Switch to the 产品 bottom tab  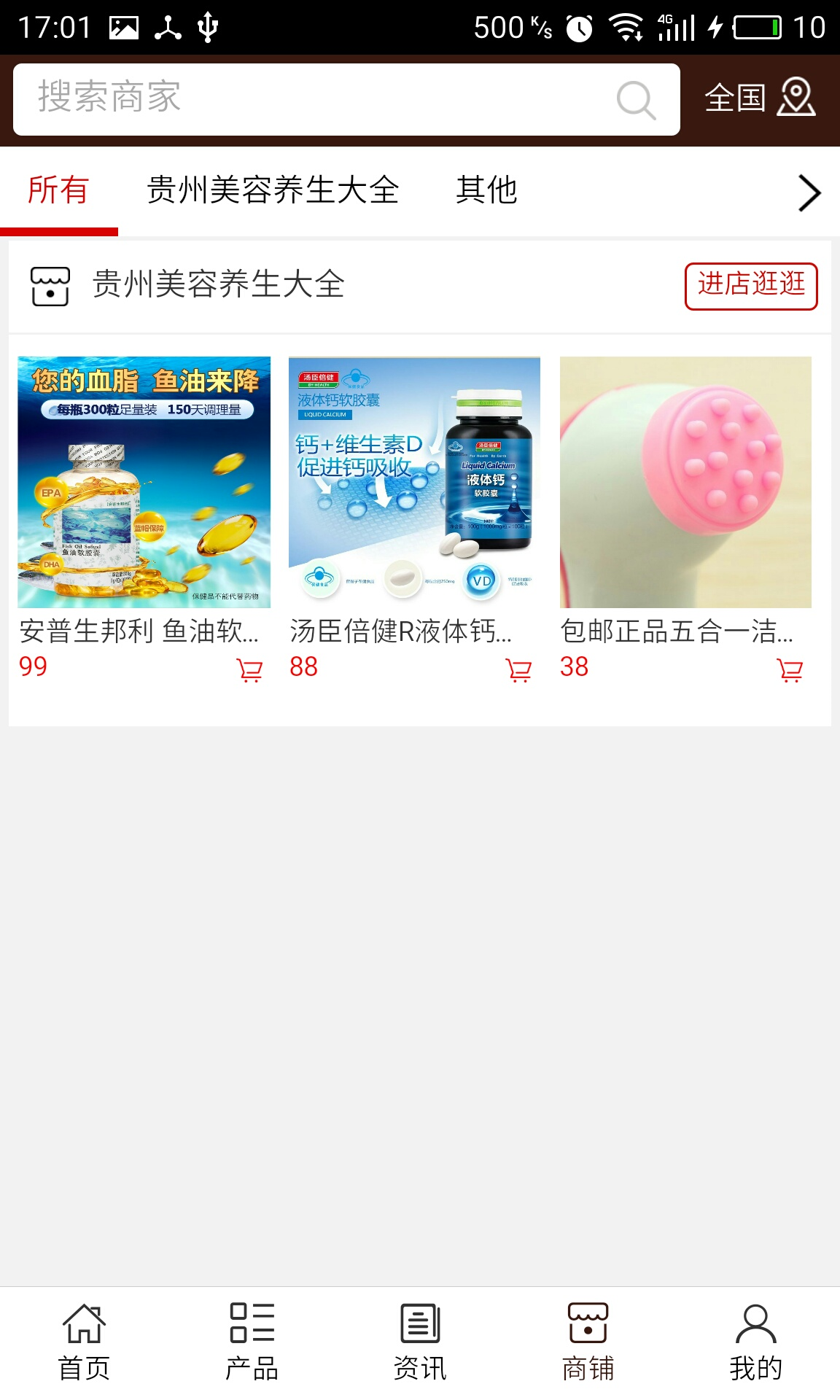coord(252,1342)
